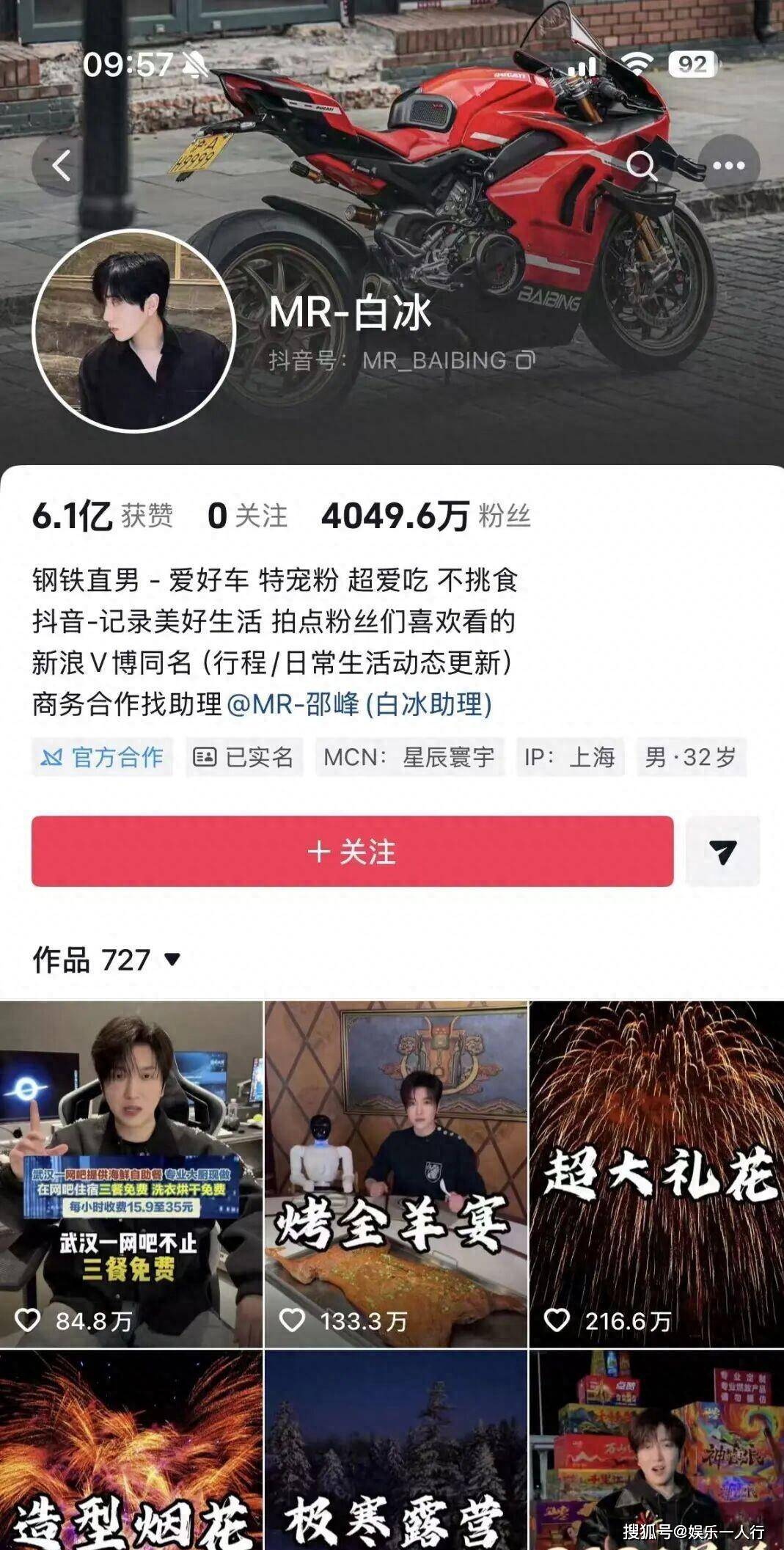This screenshot has height=1550, width=784.
Task: Open the 造型烟花 video
Action: click(x=131, y=1449)
